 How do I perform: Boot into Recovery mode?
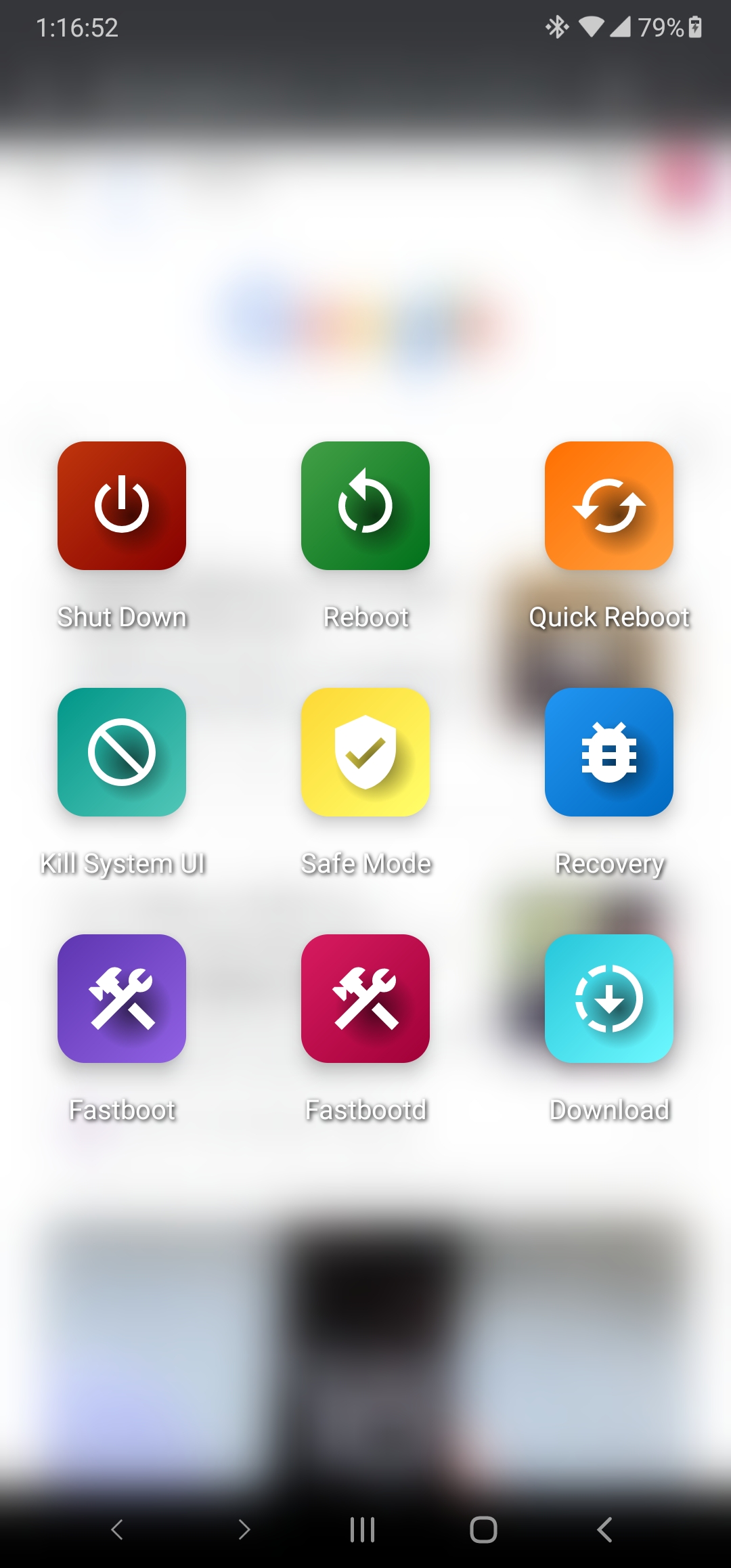click(609, 752)
